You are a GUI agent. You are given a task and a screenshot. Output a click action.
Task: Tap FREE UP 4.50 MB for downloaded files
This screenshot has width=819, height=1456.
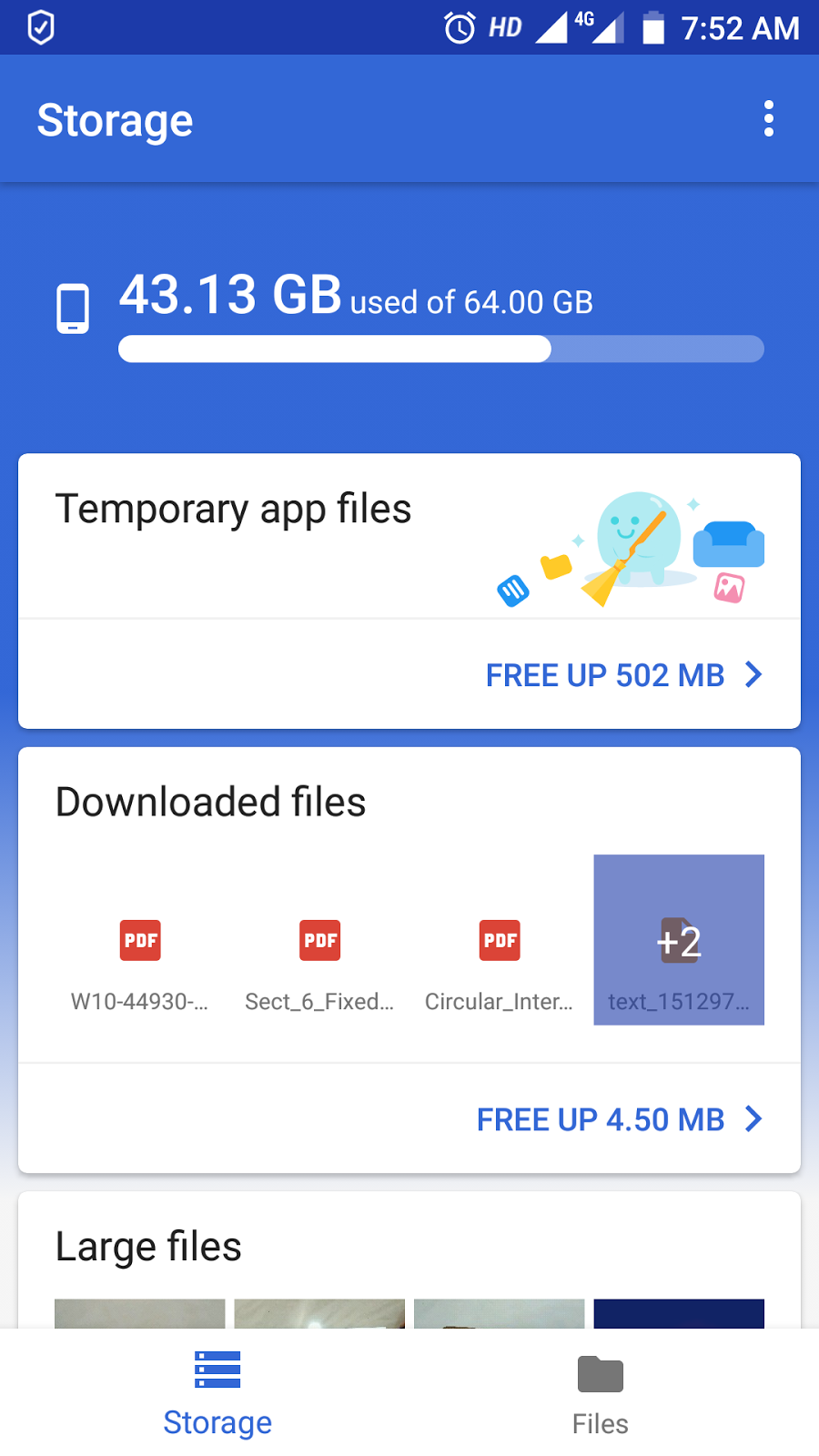coord(619,1119)
